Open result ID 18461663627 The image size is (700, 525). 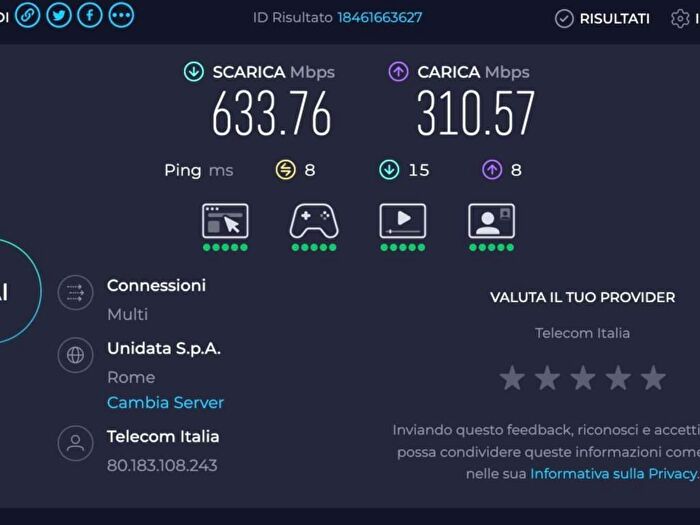point(379,18)
